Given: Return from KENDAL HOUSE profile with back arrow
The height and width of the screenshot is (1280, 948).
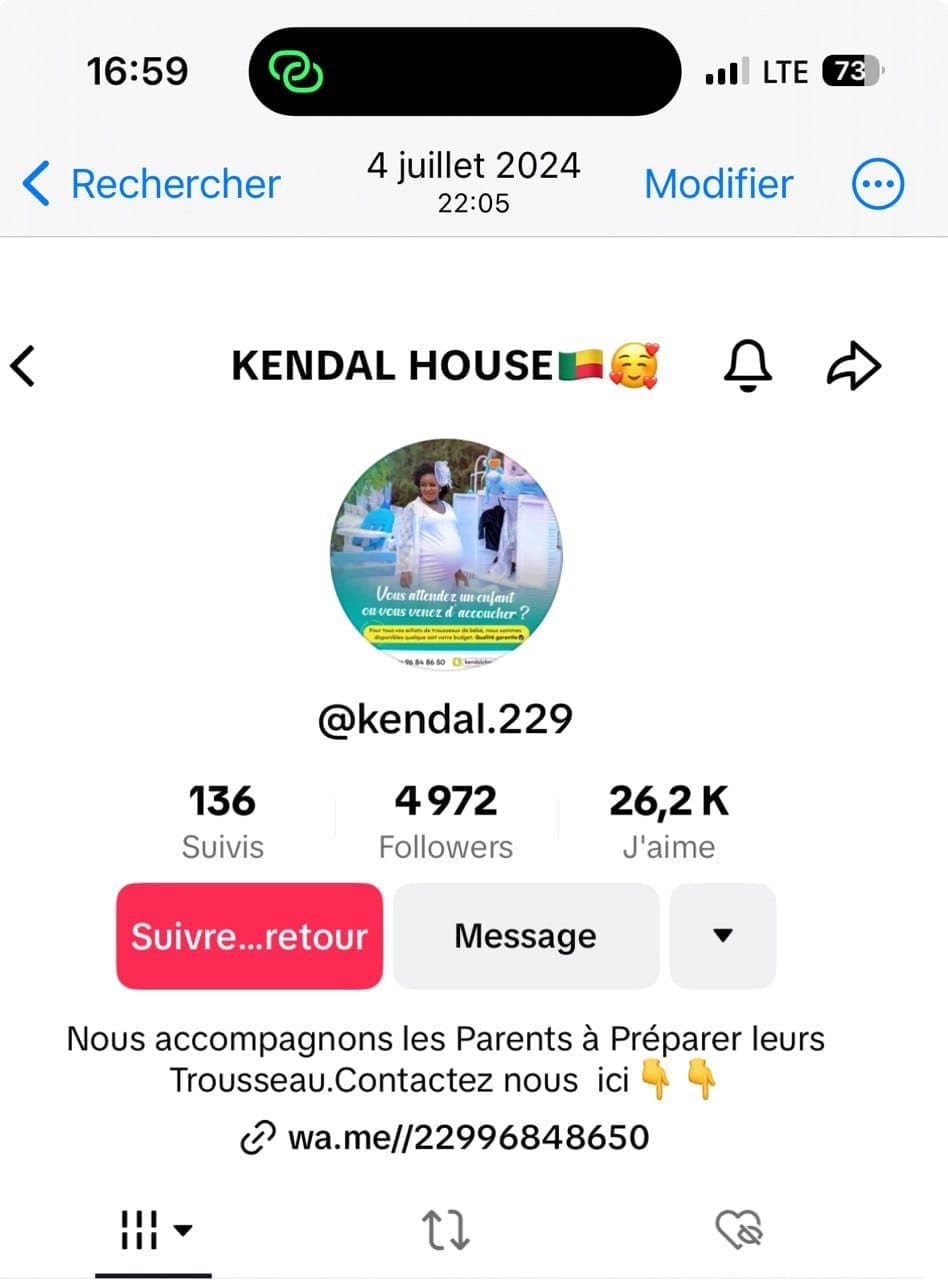Looking at the screenshot, I should (24, 365).
